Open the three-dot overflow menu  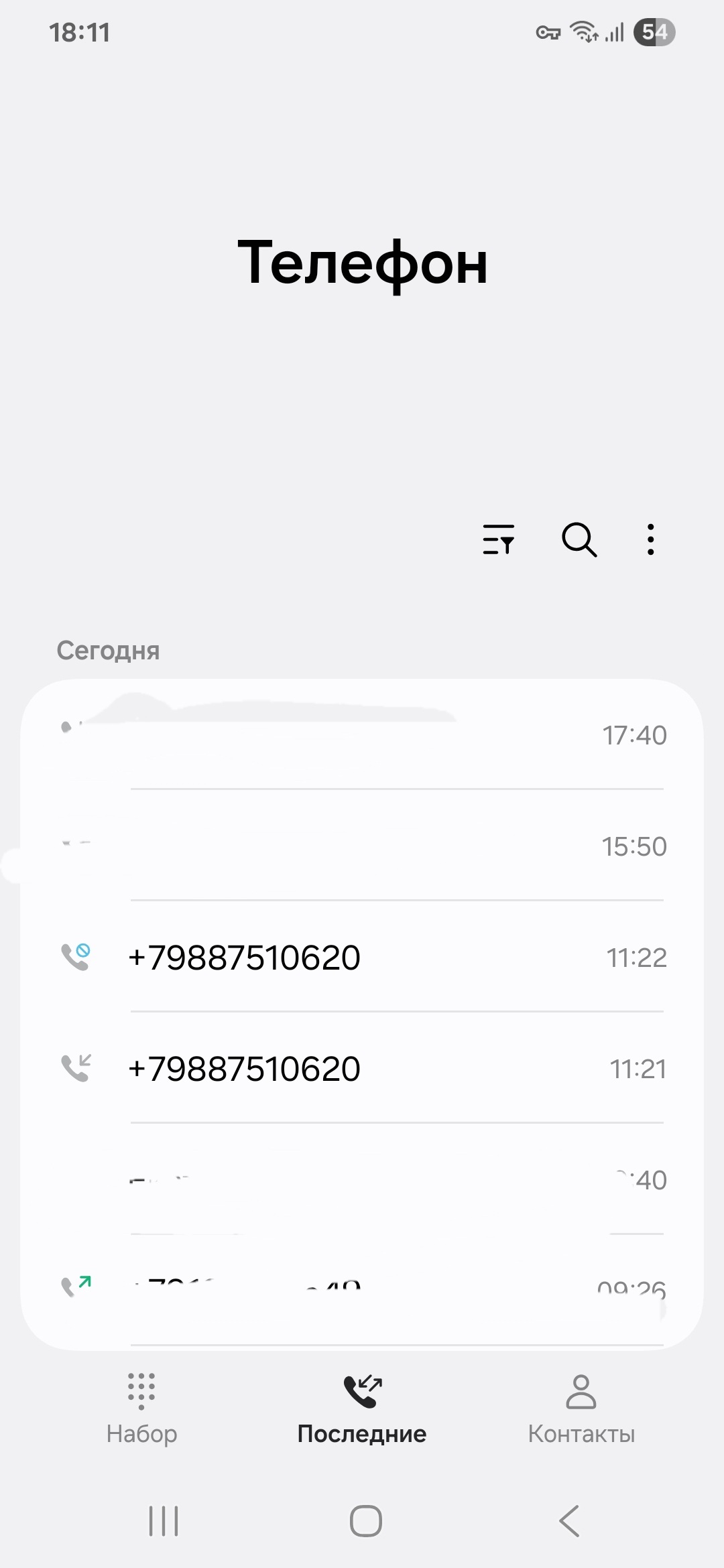click(650, 539)
